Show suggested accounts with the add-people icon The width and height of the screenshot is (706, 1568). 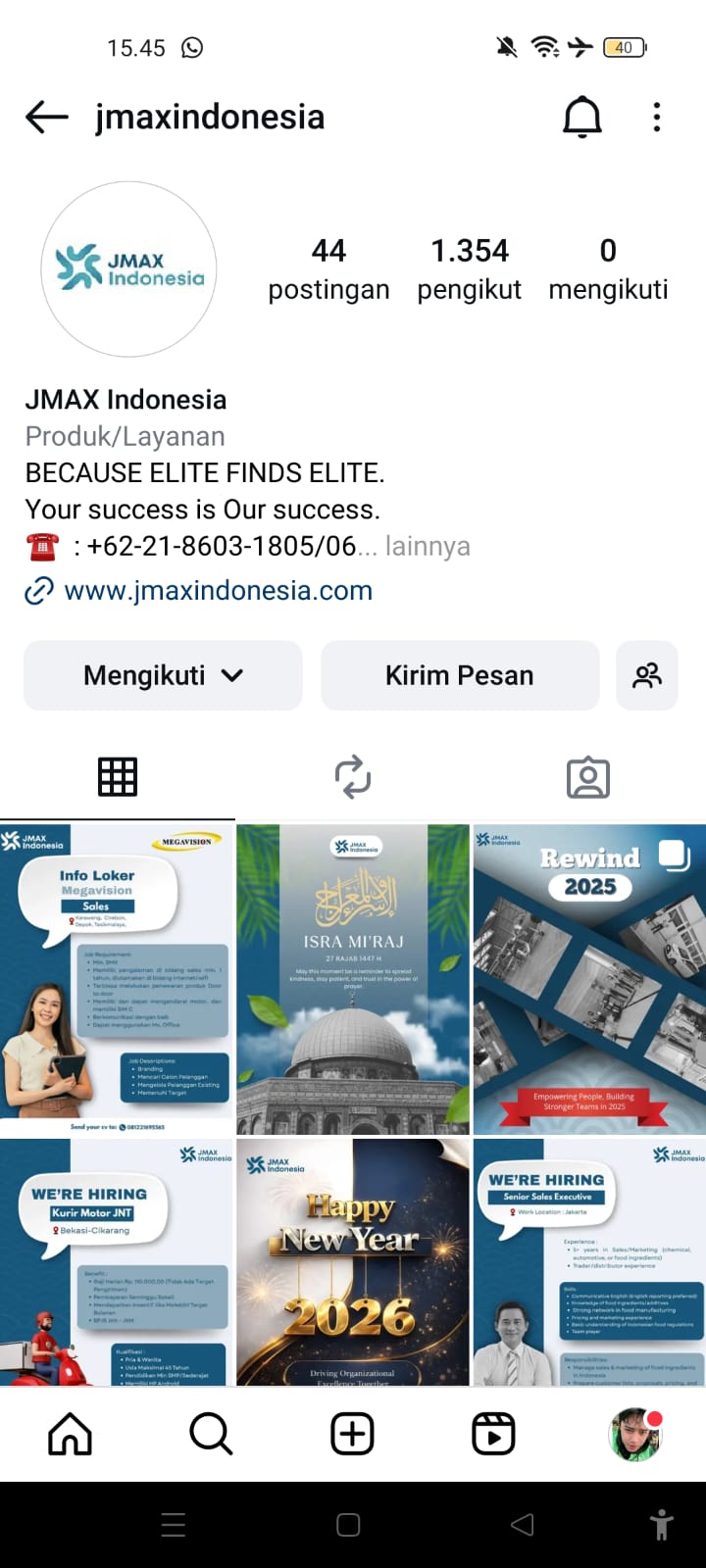coord(647,675)
